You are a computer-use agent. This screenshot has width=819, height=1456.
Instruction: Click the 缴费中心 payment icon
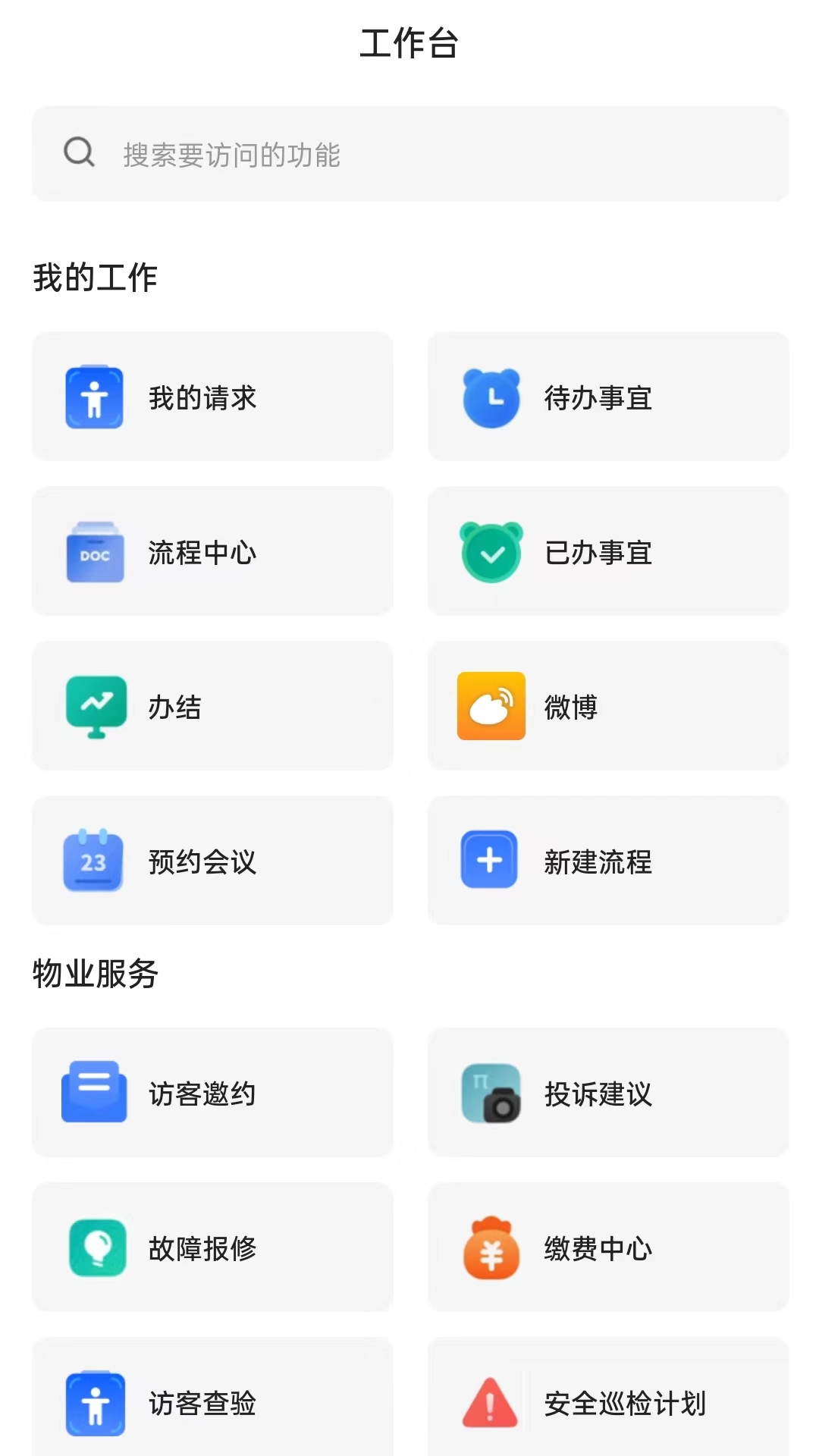490,1249
